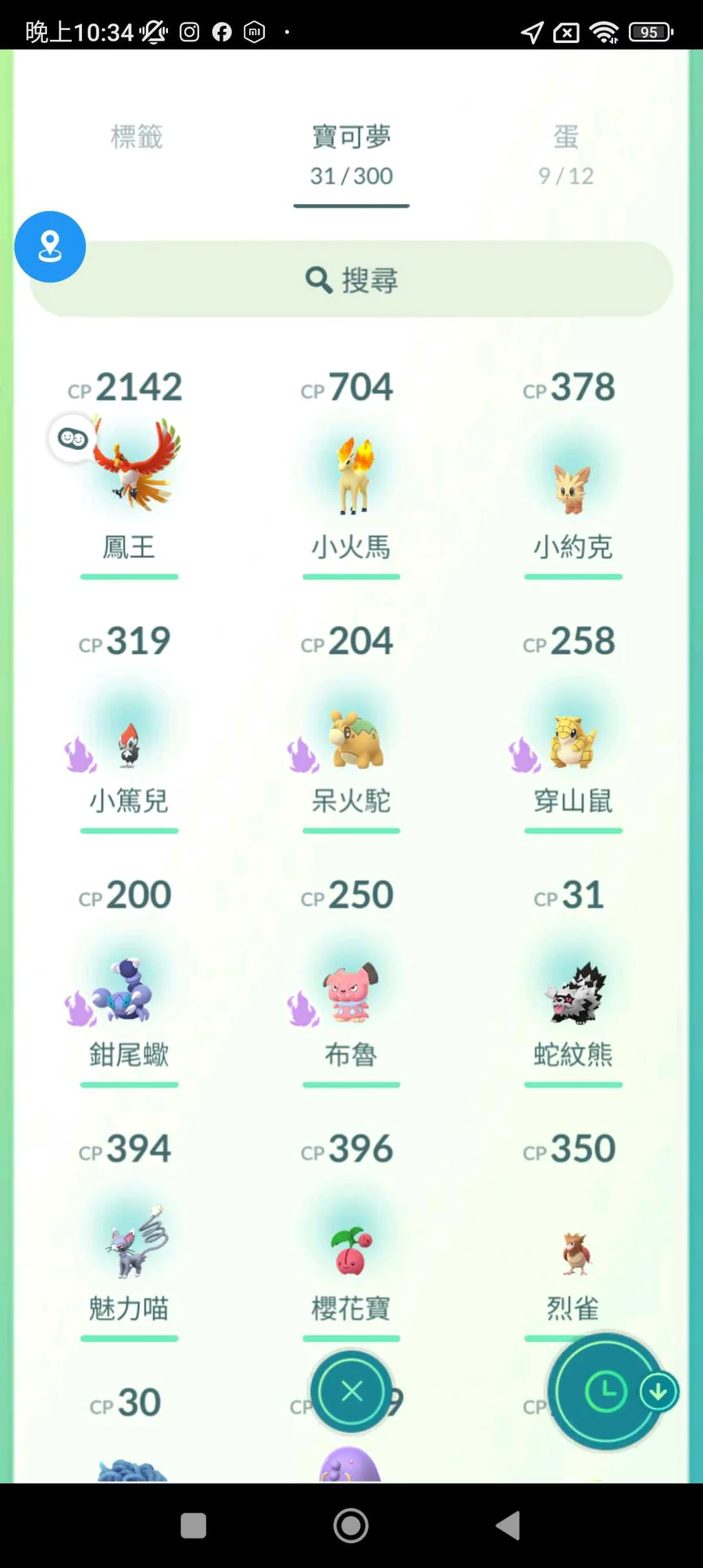Tap the blue location pin button
Viewport: 703px width, 1568px height.
point(50,247)
